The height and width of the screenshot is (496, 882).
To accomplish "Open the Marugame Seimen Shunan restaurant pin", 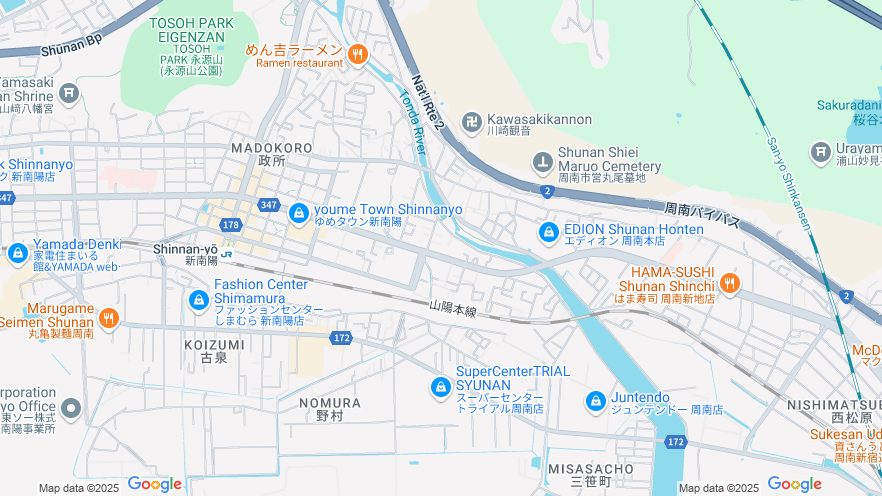I will pos(109,319).
